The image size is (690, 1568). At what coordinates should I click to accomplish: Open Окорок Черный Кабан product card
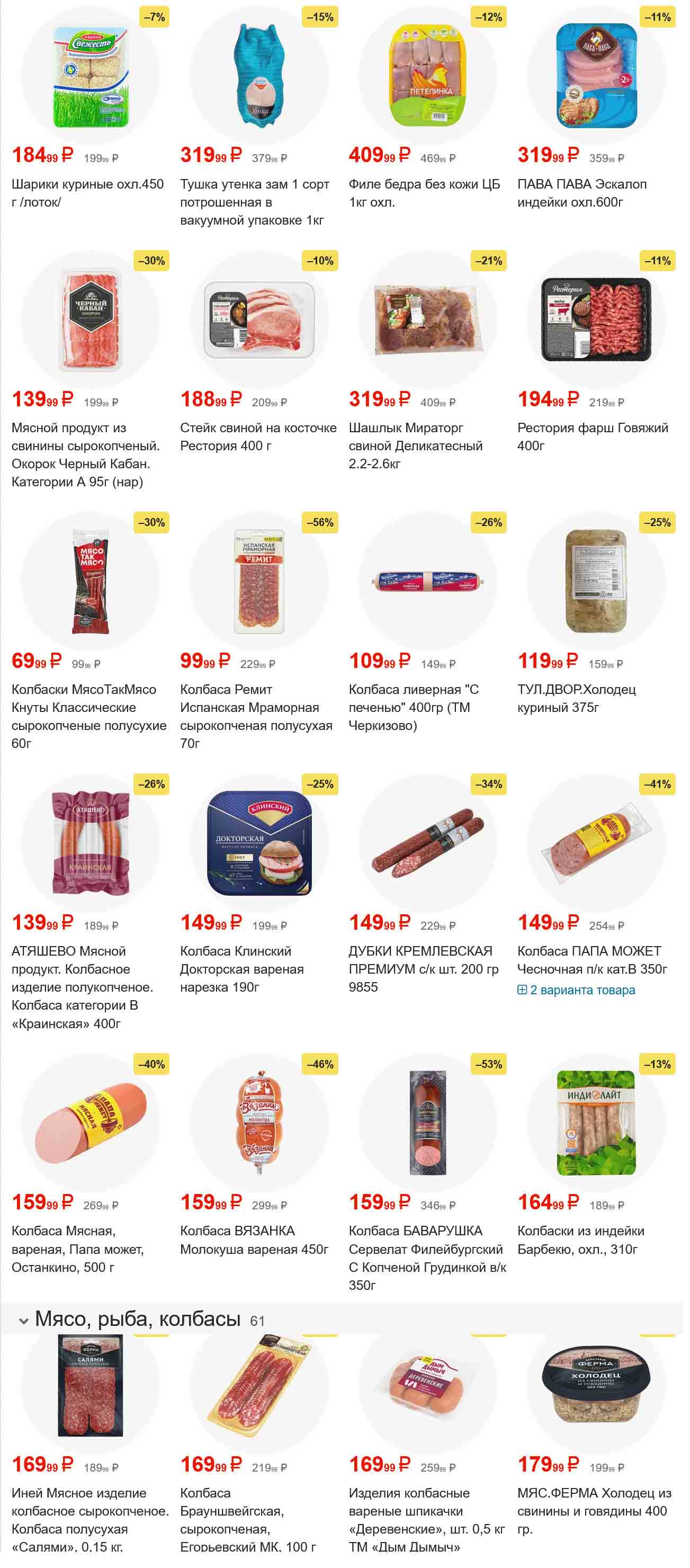click(85, 454)
